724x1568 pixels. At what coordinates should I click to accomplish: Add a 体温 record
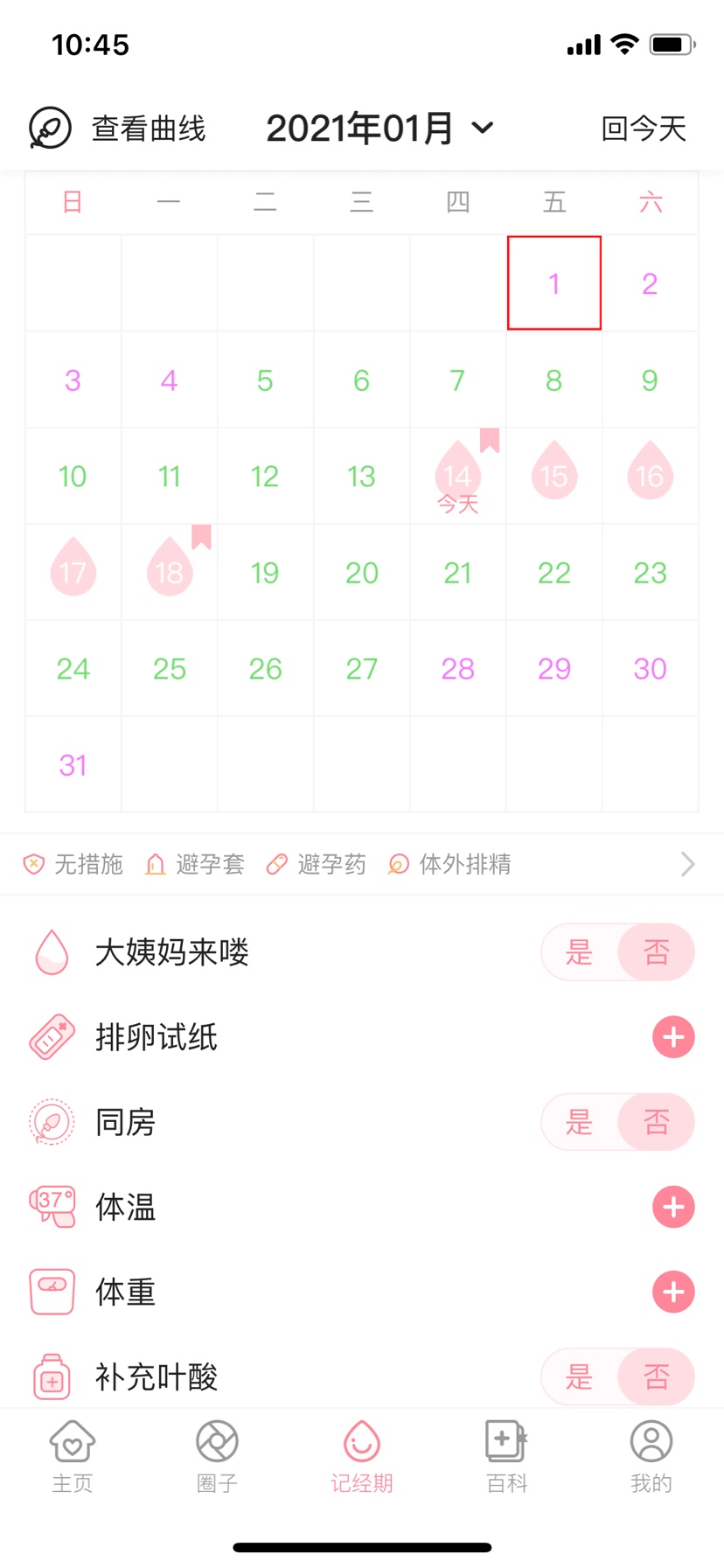tap(673, 1207)
